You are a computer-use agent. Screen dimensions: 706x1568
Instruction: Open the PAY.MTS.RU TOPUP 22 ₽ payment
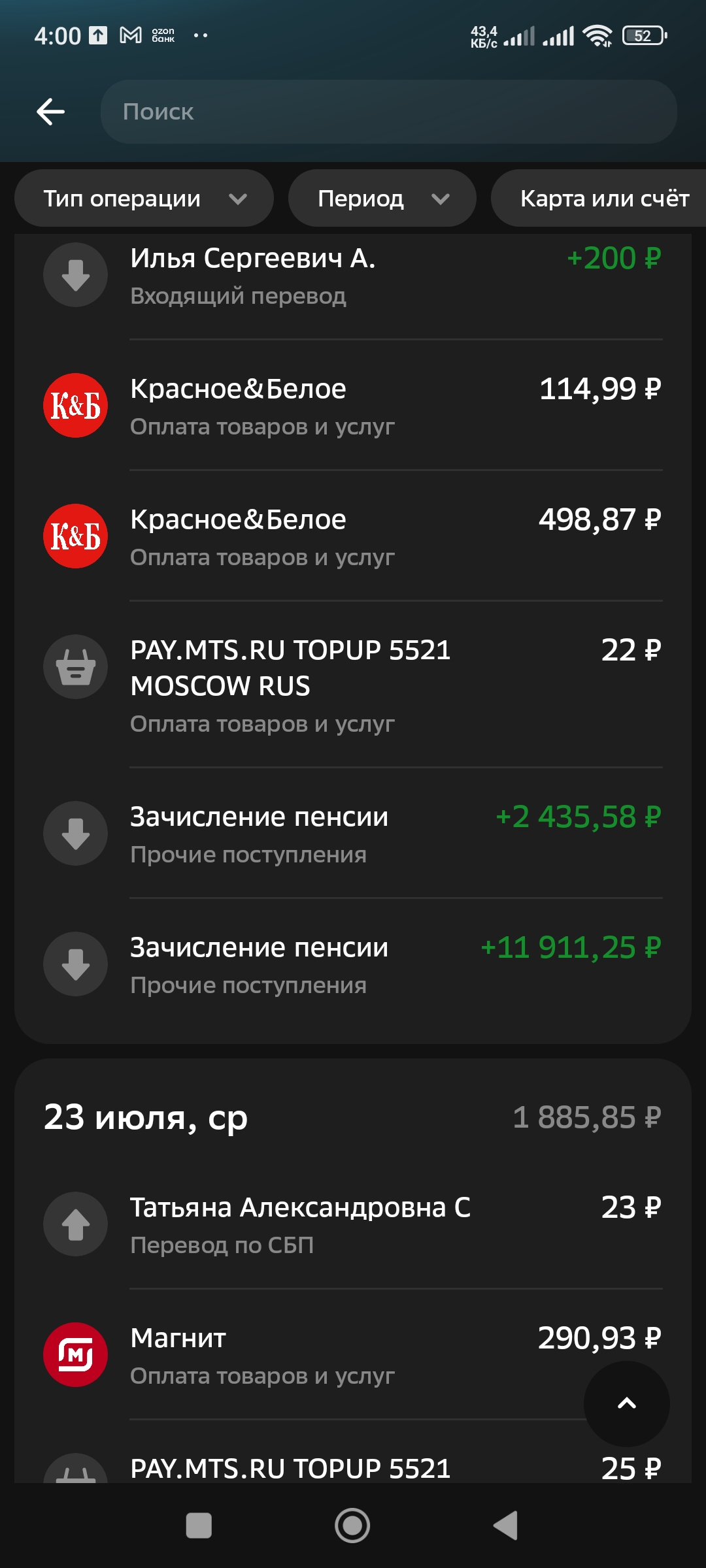coord(353,685)
